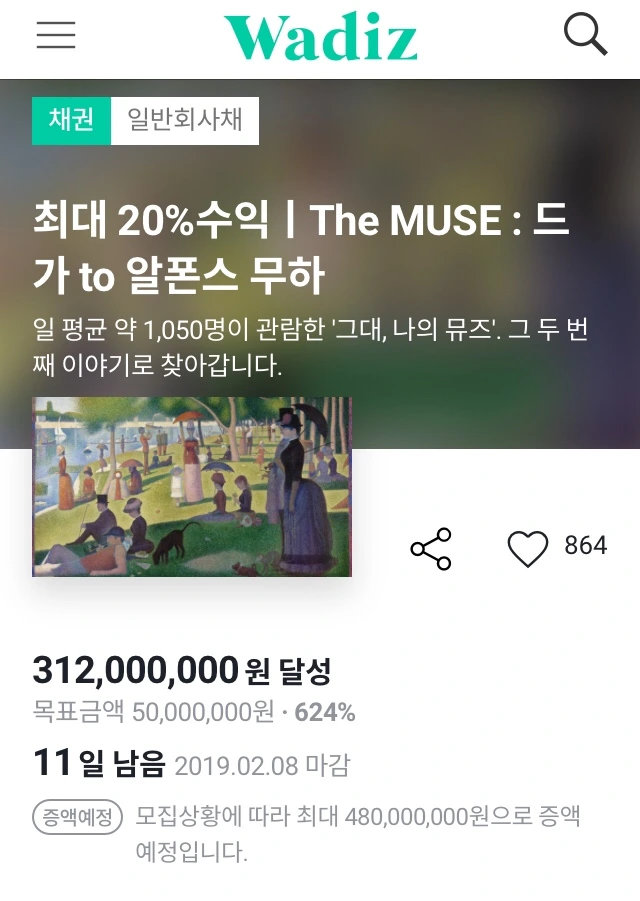The height and width of the screenshot is (901, 640).
Task: Open the project painting thumbnail
Action: pyautogui.click(x=192, y=487)
